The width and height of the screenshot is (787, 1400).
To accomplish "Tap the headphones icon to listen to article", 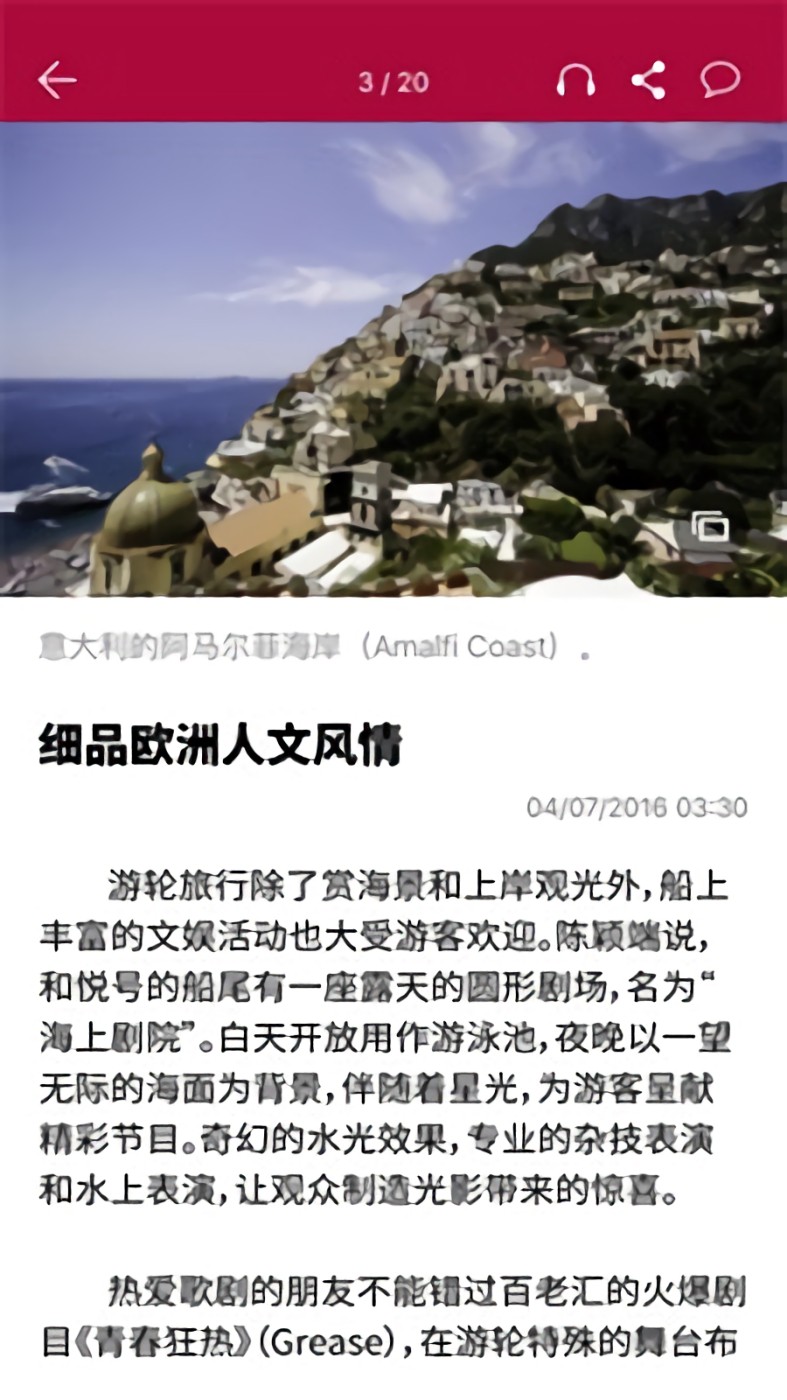I will click(575, 79).
